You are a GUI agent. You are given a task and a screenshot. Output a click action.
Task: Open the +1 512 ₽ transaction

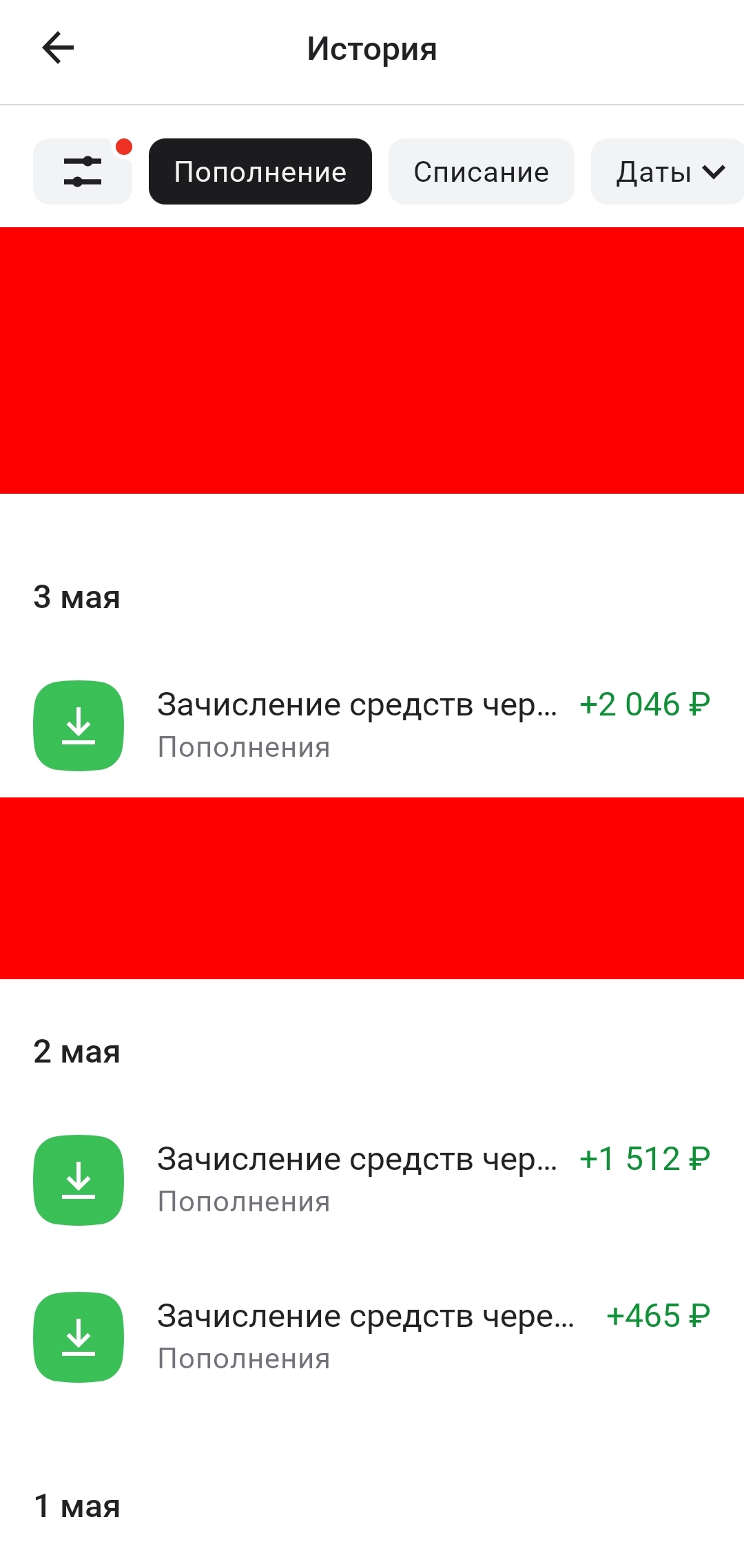point(372,1180)
